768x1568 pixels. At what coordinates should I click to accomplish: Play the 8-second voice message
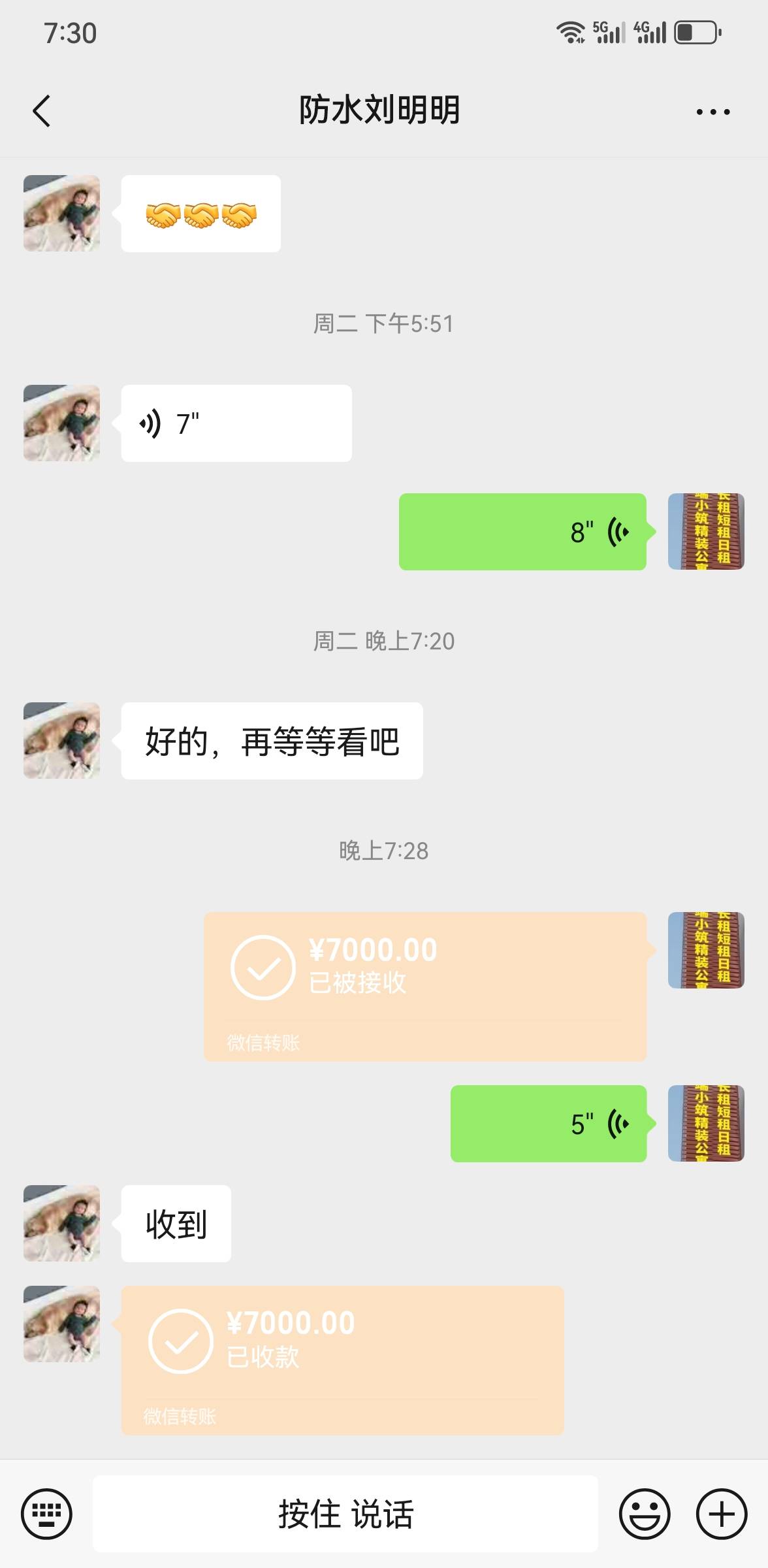[x=522, y=532]
